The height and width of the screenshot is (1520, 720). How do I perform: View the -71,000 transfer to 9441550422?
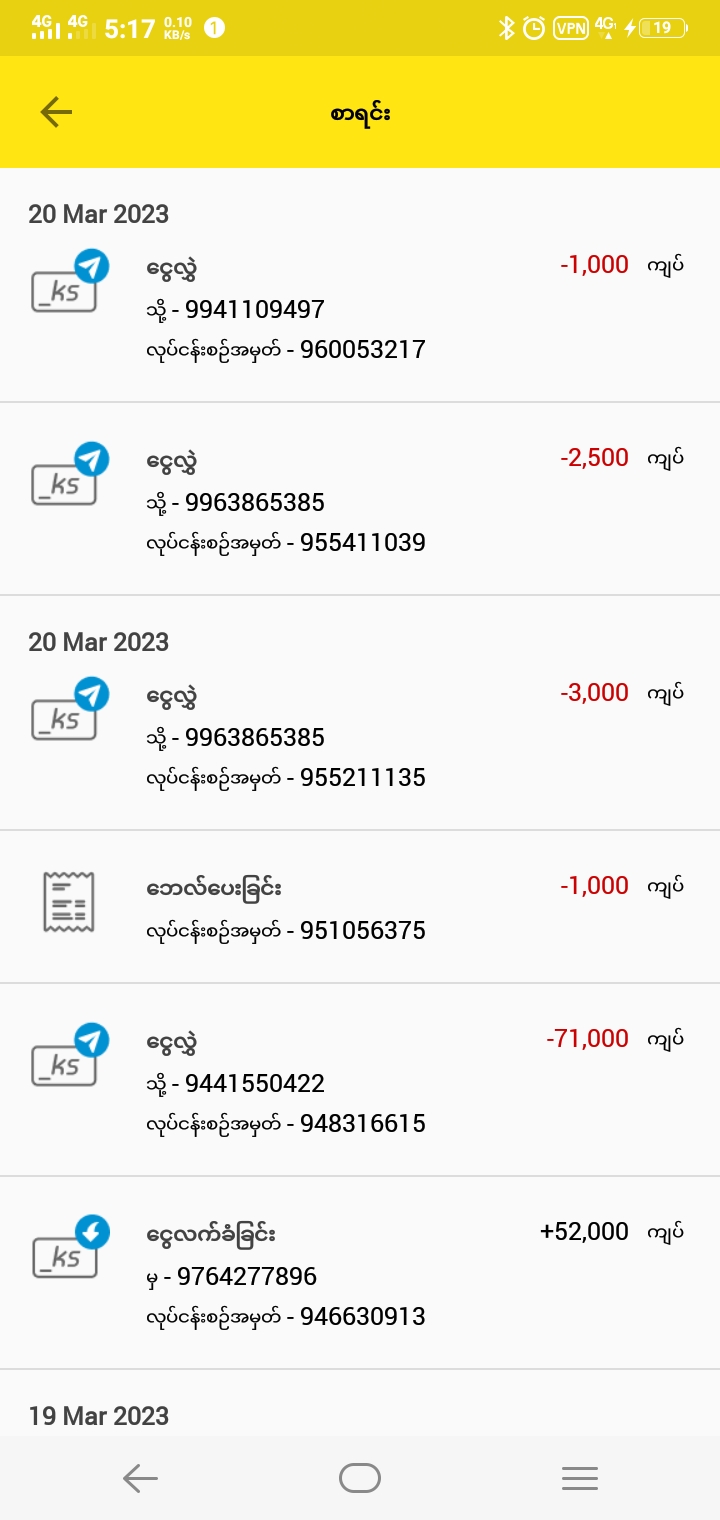pyautogui.click(x=360, y=1082)
